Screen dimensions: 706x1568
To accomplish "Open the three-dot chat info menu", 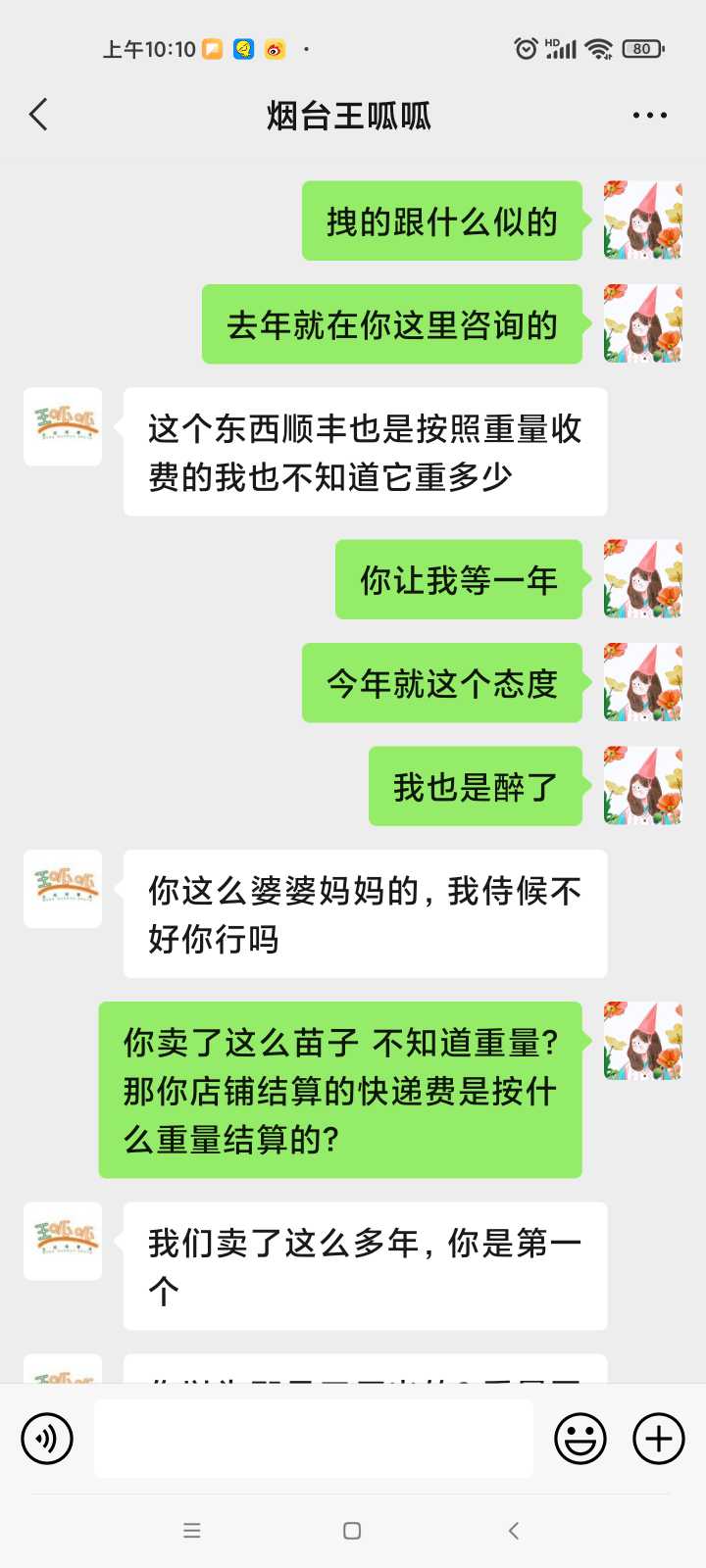I will (x=649, y=116).
